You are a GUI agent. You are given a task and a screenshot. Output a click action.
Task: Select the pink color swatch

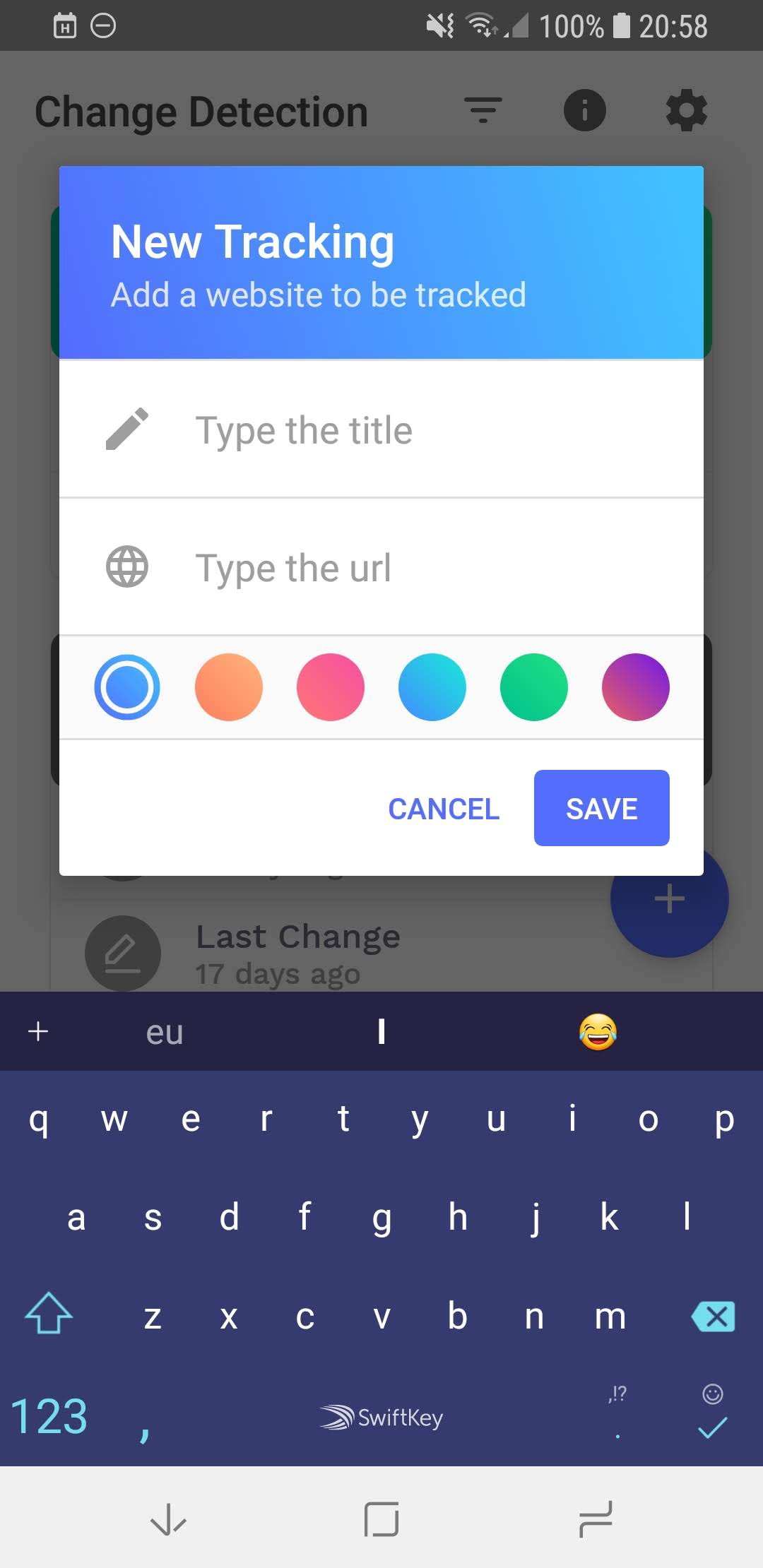pyautogui.click(x=331, y=687)
